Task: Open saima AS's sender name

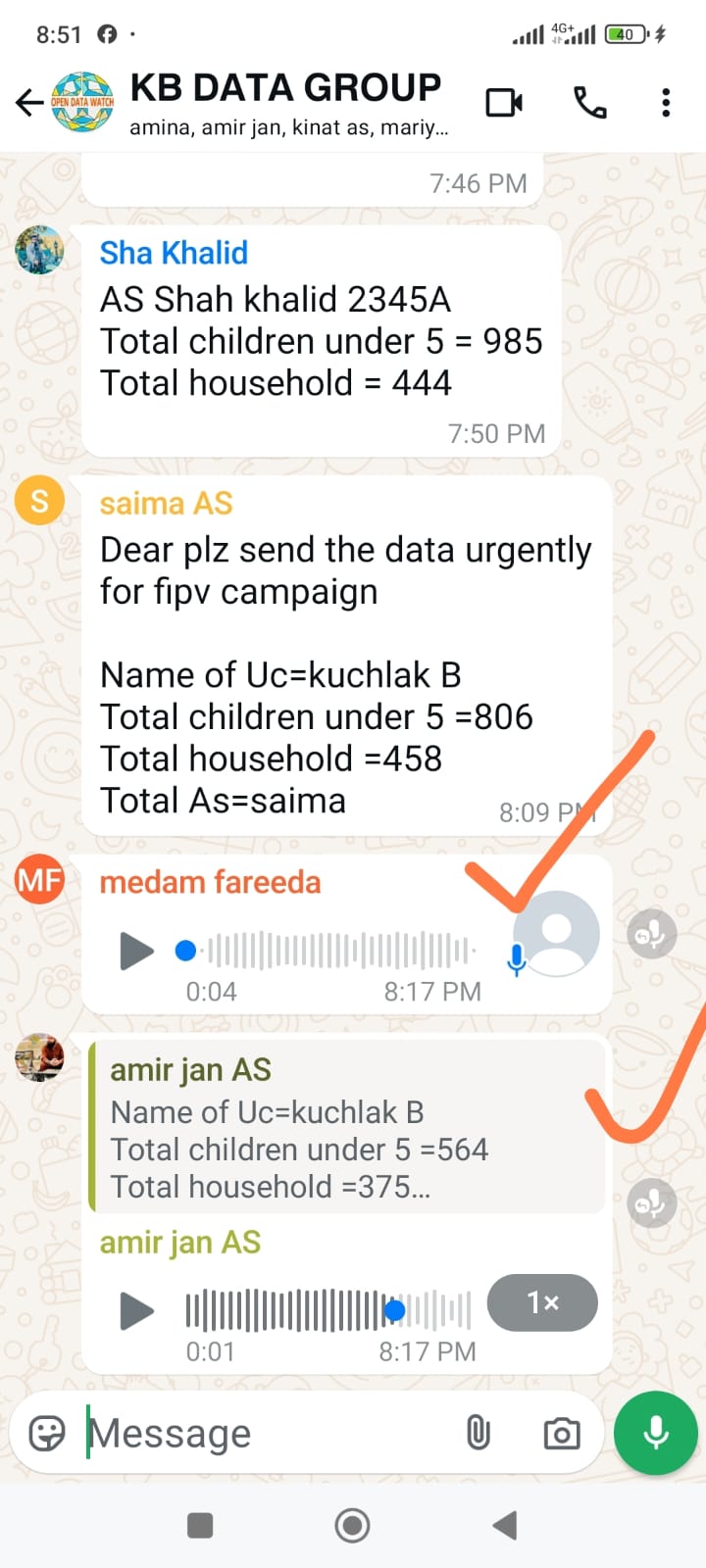Action: [x=166, y=504]
